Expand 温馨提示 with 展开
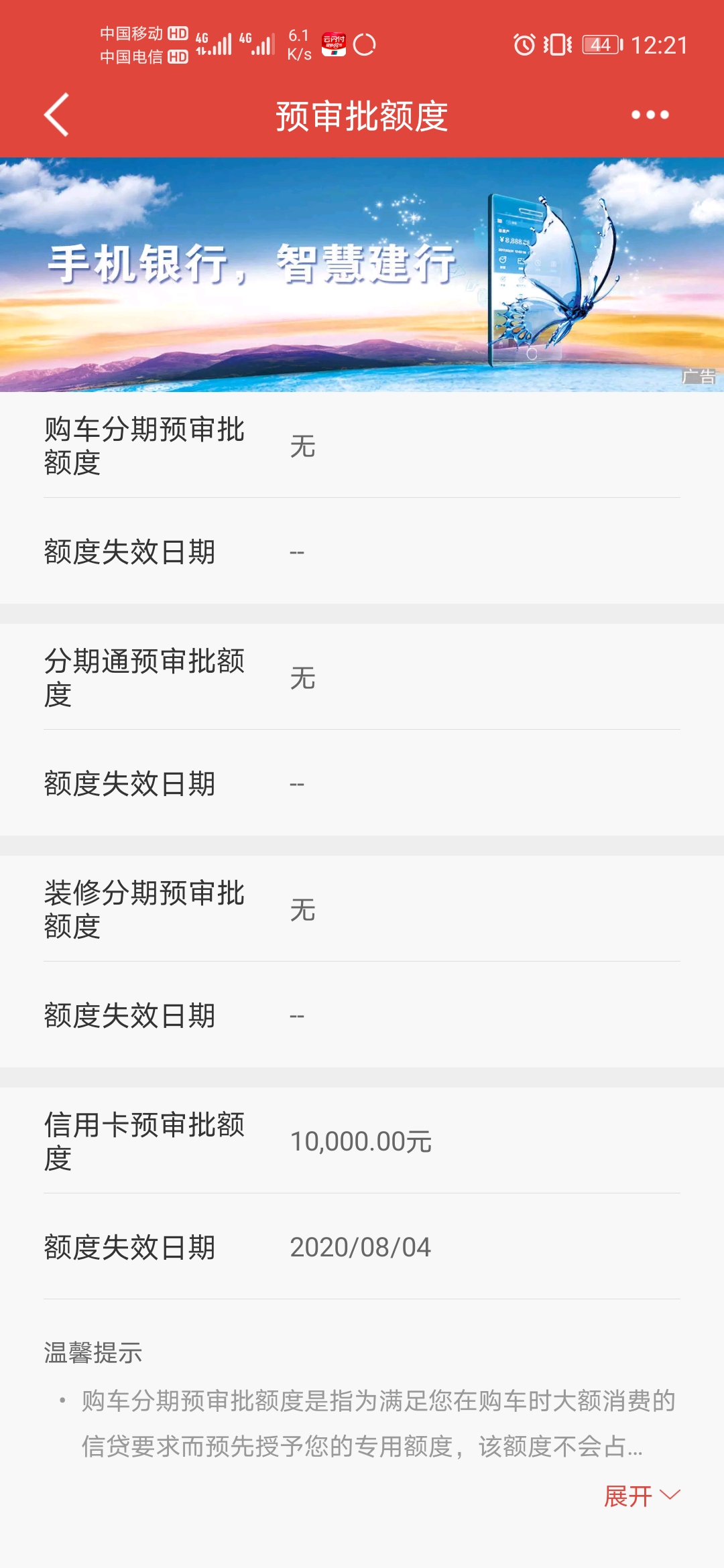The width and height of the screenshot is (724, 1568). [641, 1496]
